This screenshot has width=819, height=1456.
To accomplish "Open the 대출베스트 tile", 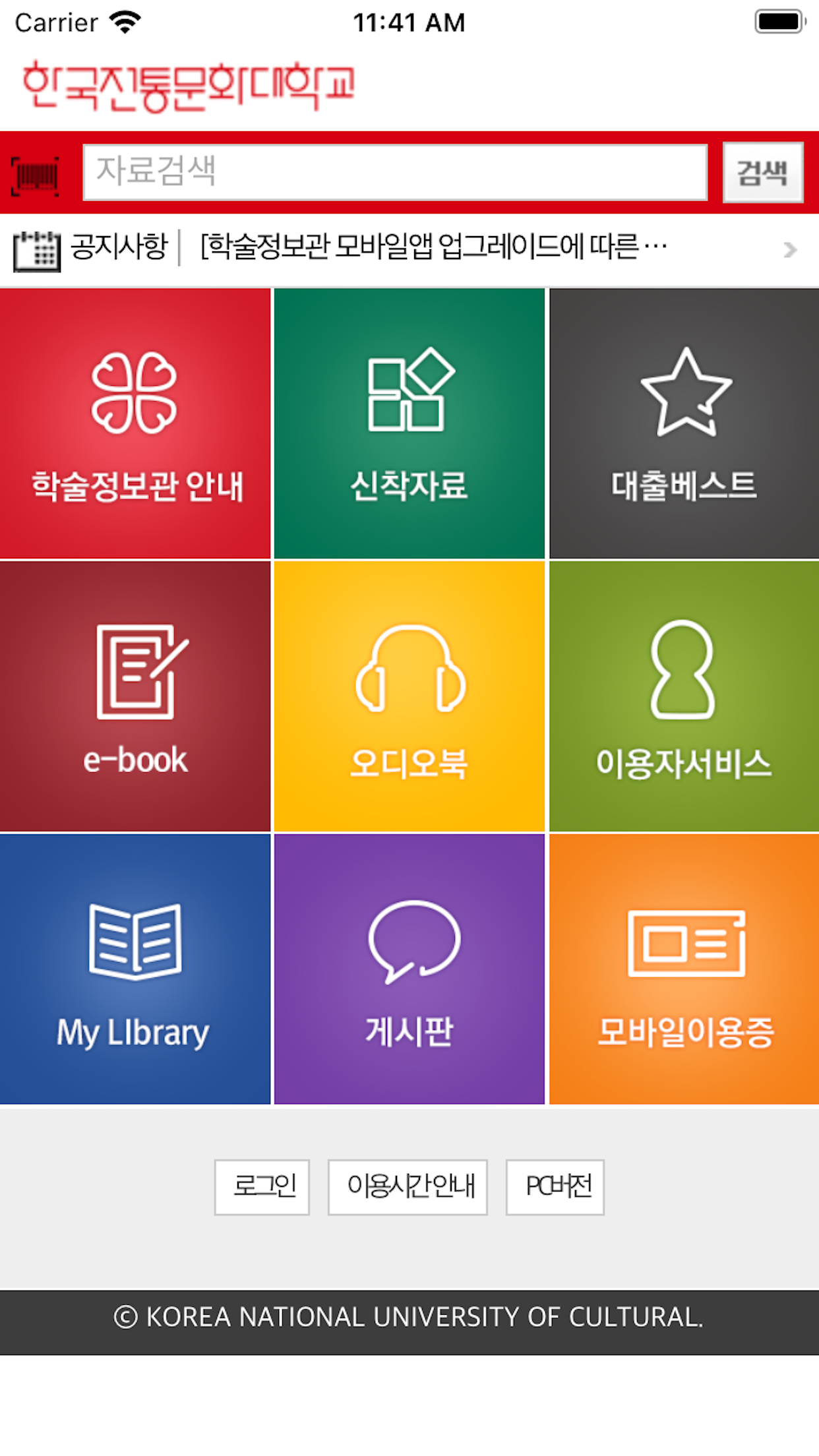I will pos(684,423).
